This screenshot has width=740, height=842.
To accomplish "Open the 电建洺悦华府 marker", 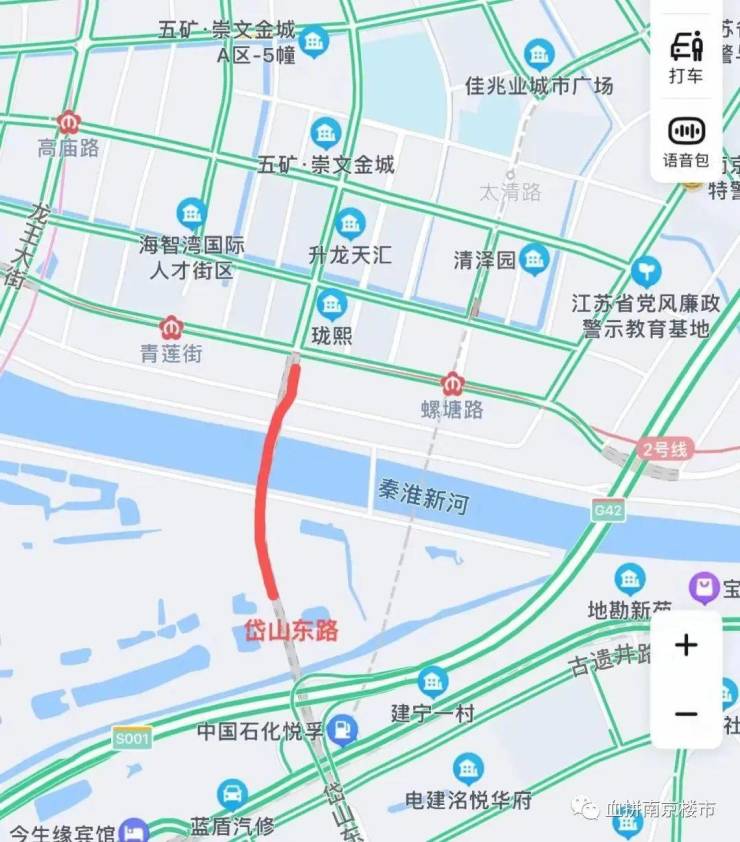I will [468, 768].
